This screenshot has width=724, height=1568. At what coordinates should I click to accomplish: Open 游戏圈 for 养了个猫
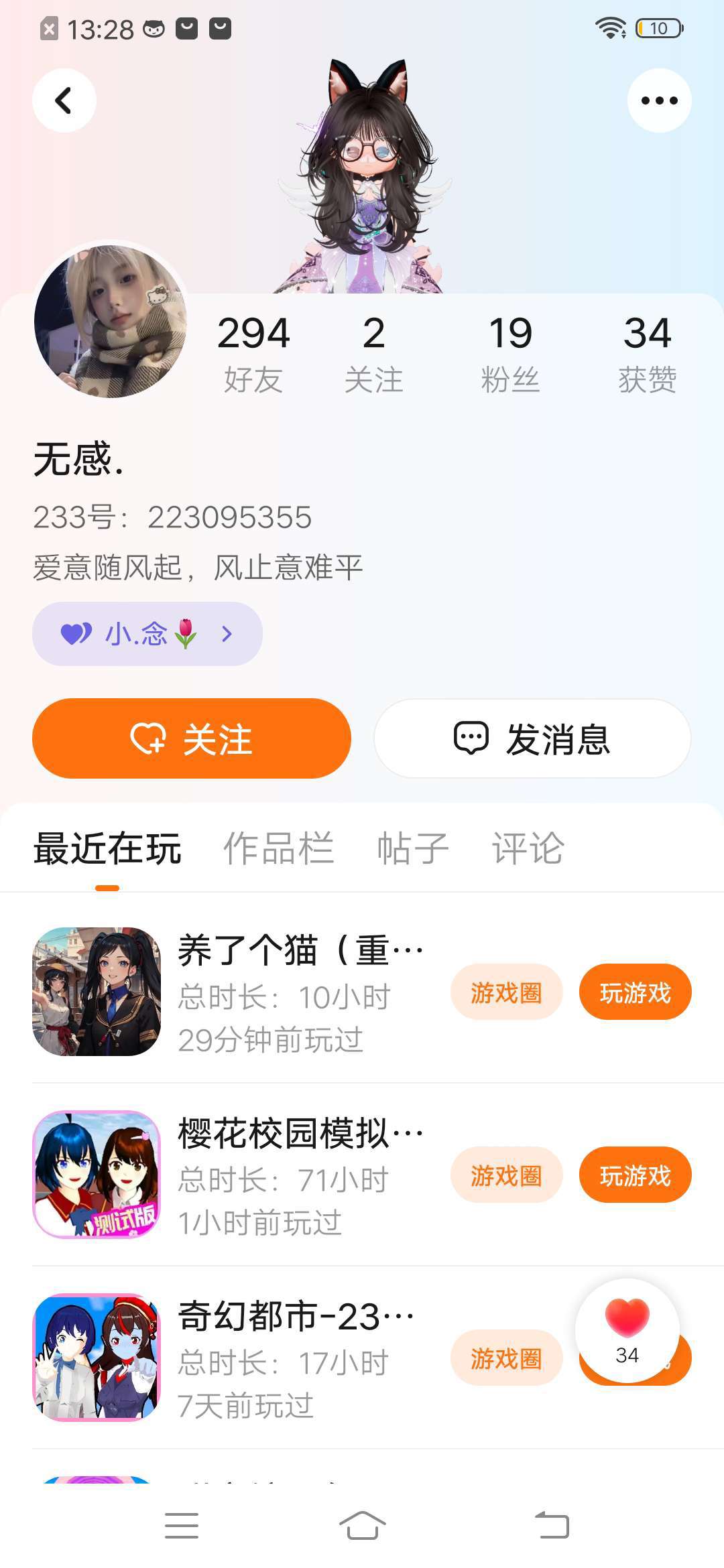tap(506, 992)
